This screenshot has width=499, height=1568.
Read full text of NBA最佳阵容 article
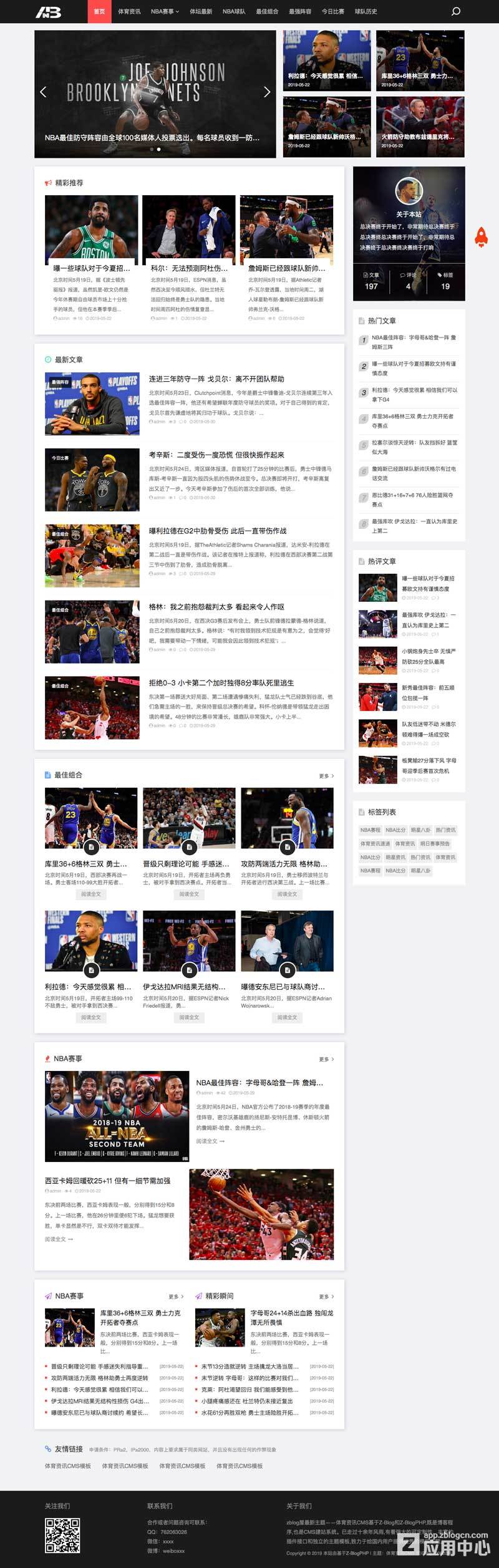210,1141
